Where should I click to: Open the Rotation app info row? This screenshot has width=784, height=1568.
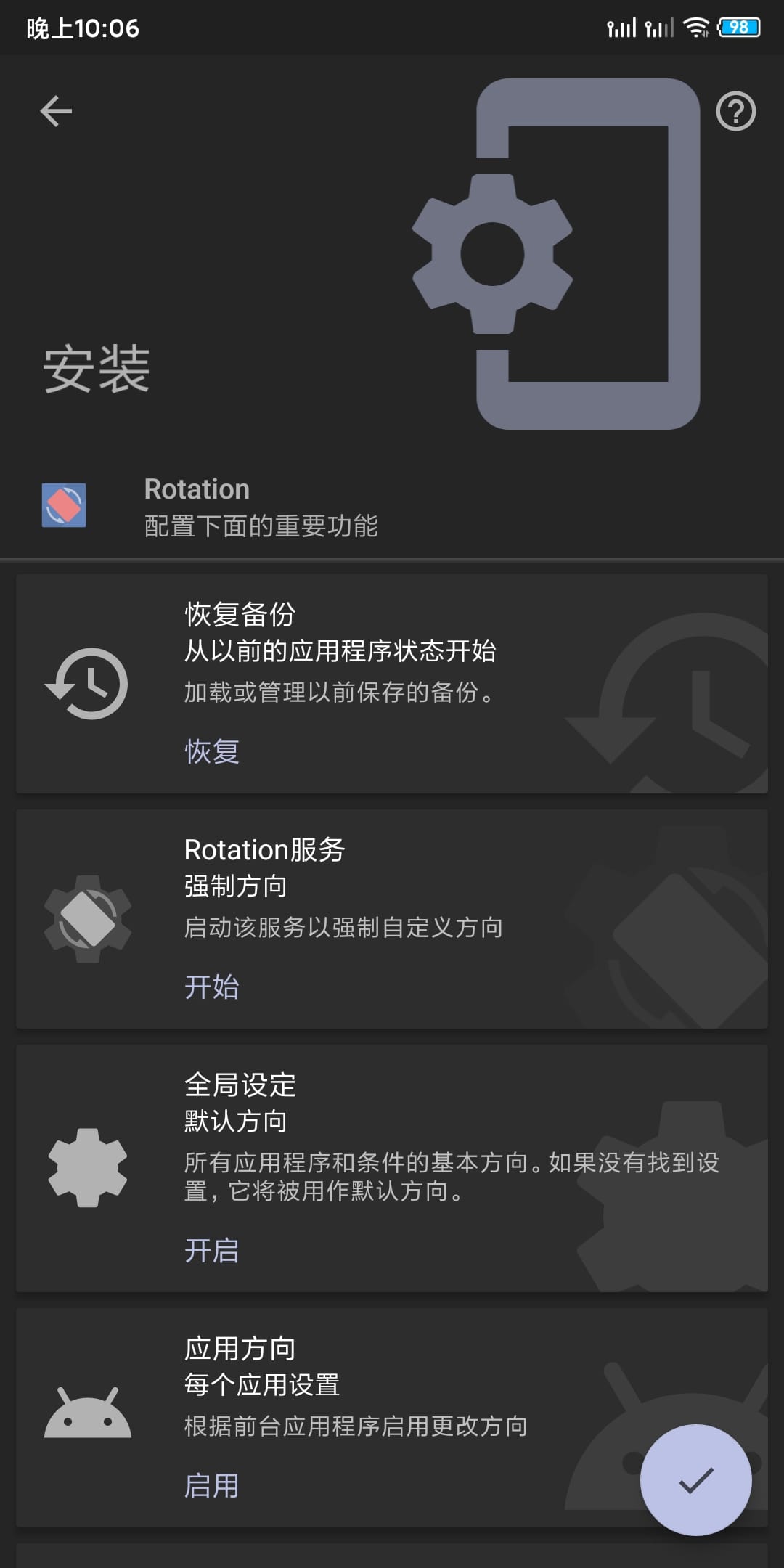point(261,507)
